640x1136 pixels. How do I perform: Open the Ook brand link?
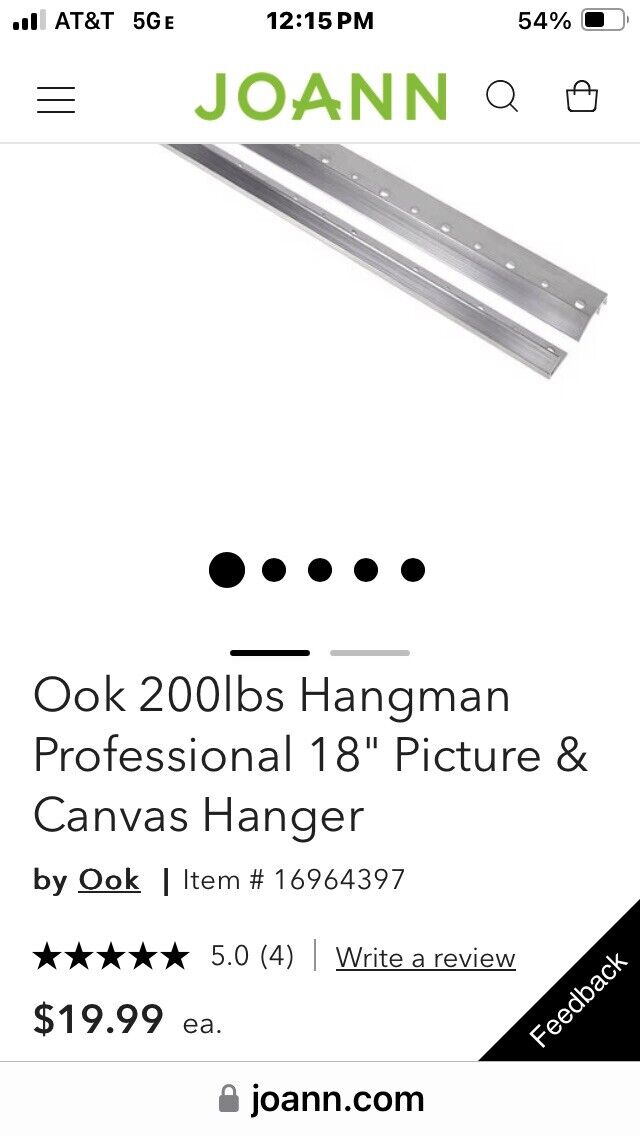pyautogui.click(x=109, y=880)
